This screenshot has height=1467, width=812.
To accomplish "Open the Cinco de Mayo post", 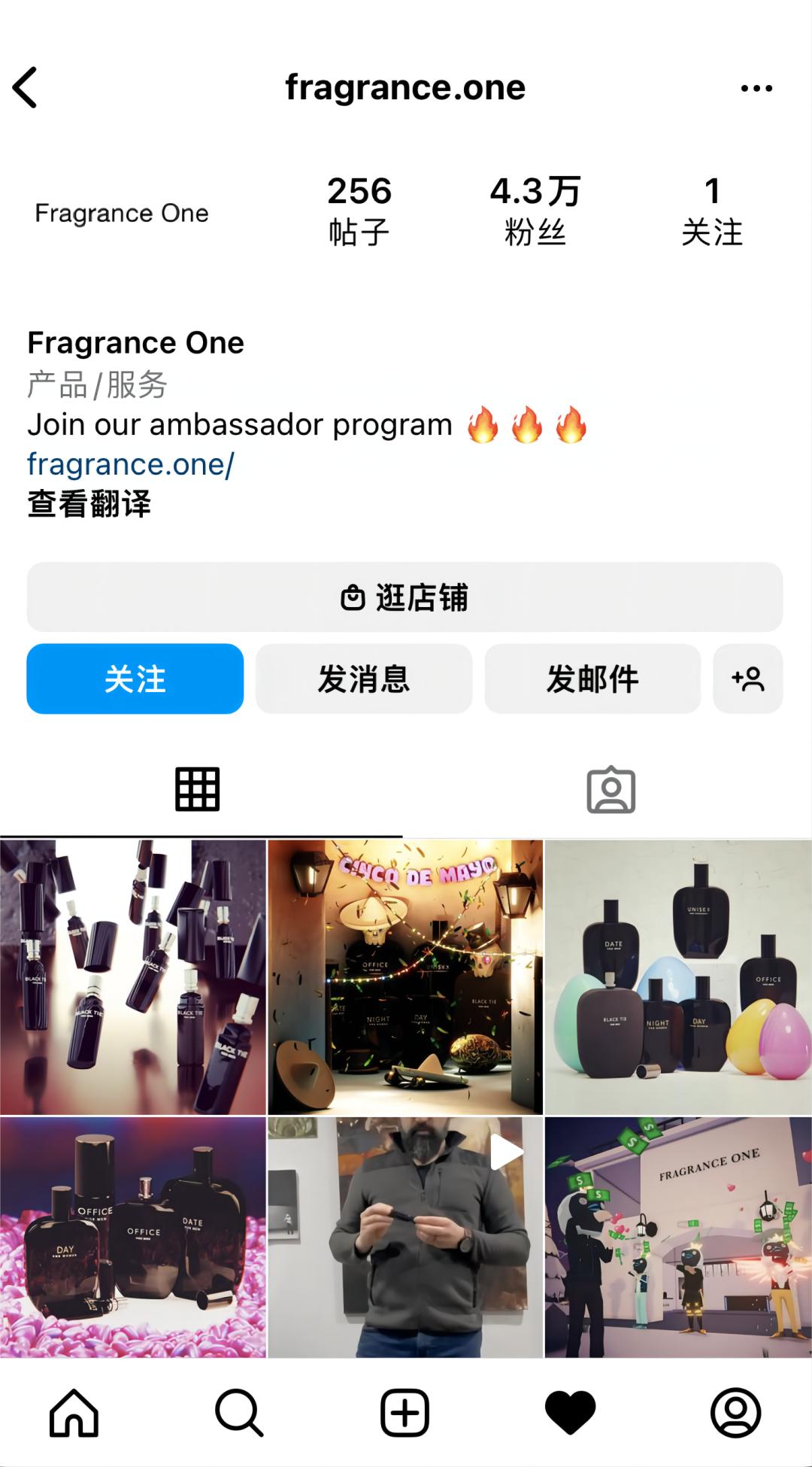I will 405,976.
